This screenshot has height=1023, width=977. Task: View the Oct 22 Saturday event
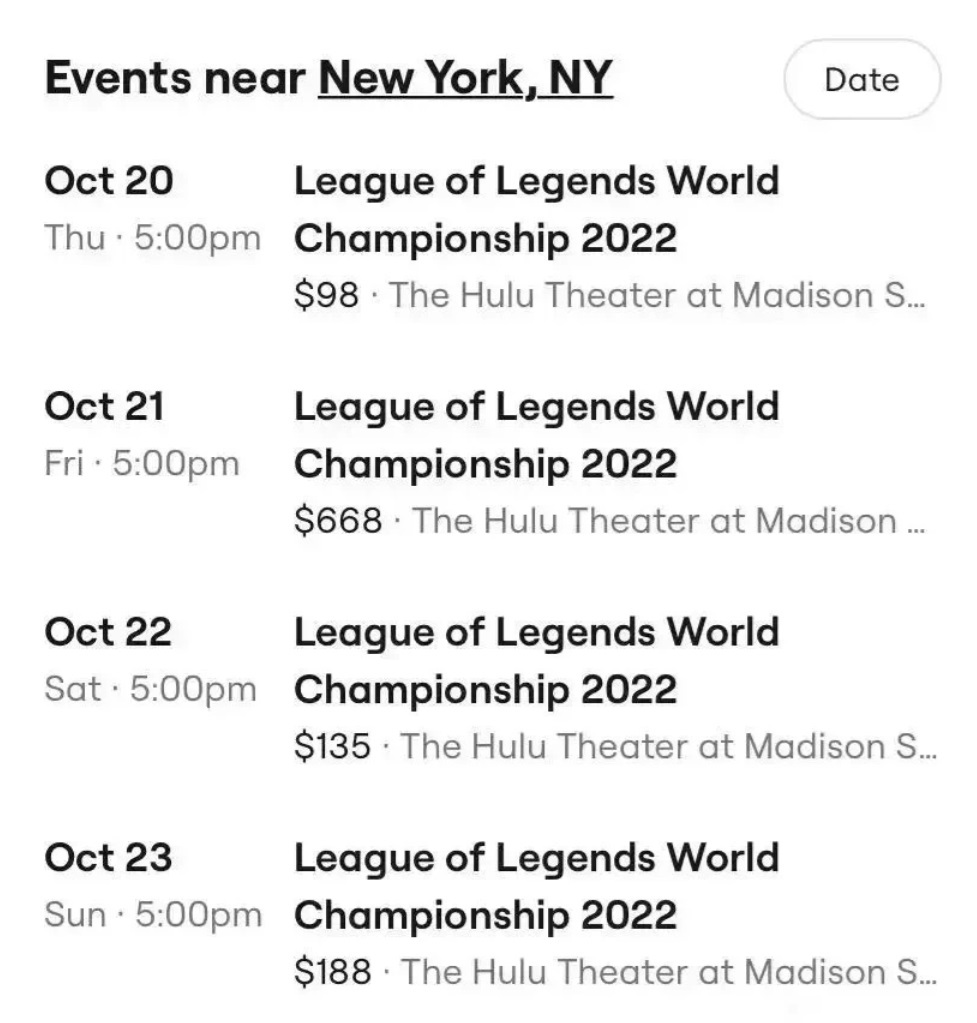tap(536, 661)
